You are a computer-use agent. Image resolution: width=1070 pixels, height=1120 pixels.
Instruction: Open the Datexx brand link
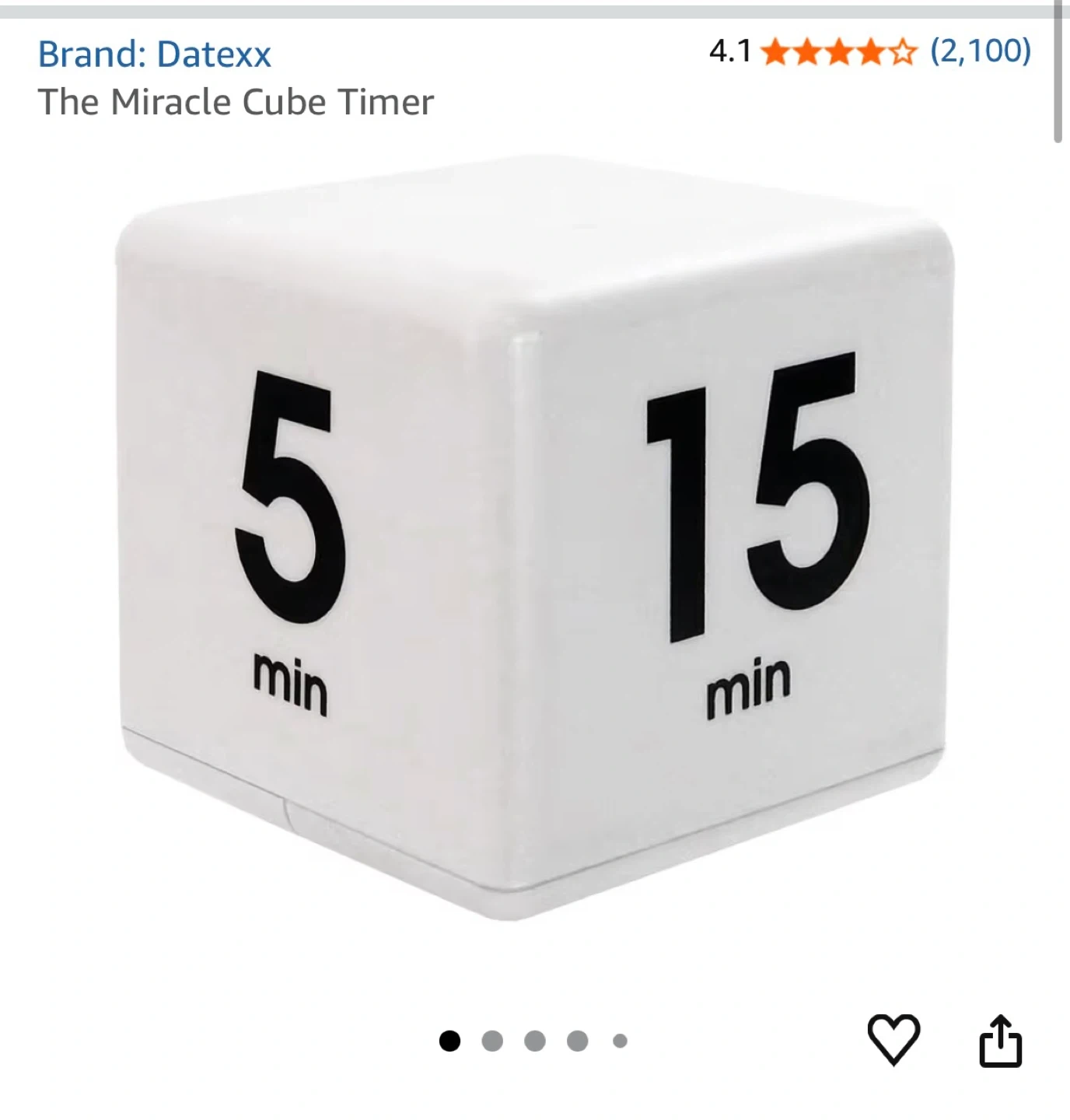point(155,54)
